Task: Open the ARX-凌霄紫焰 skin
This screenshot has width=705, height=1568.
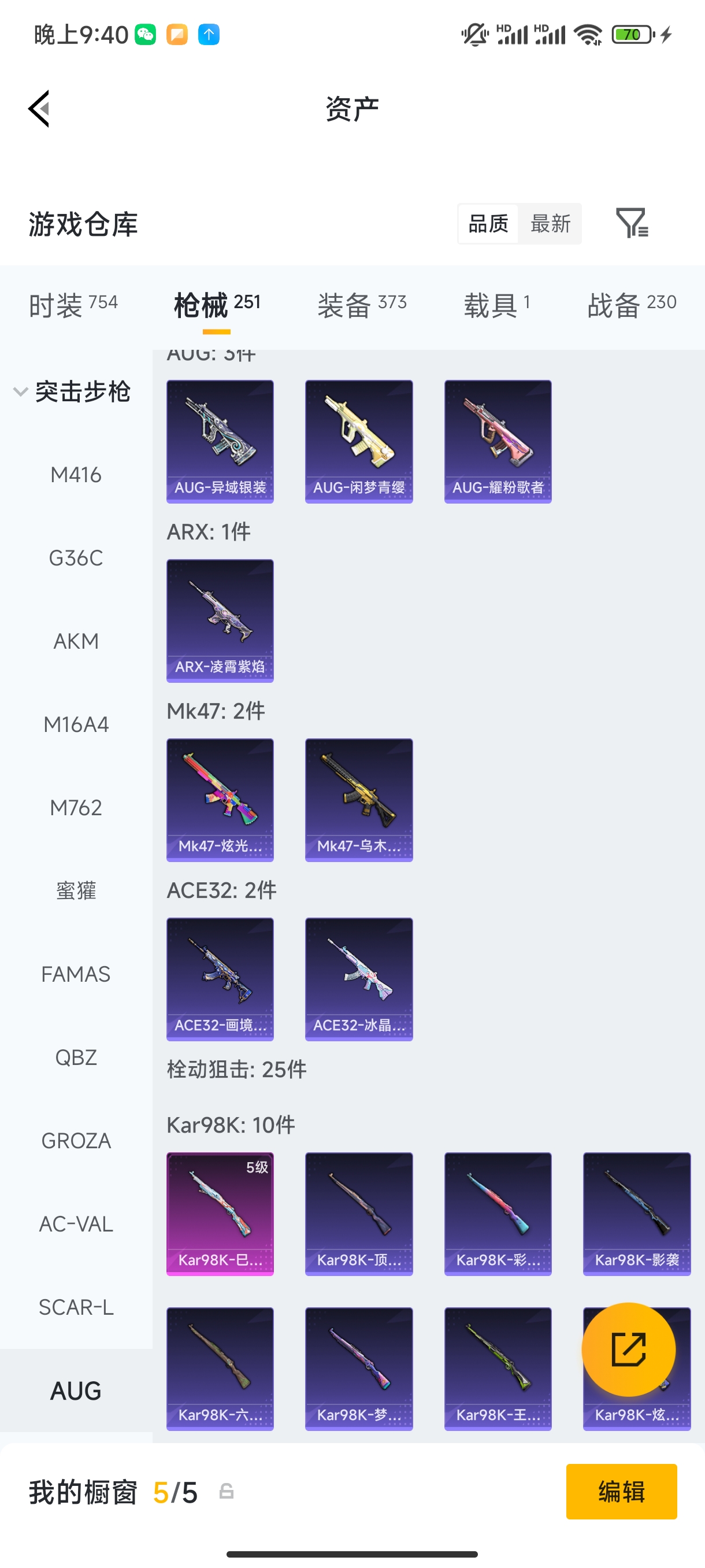Action: [220, 620]
